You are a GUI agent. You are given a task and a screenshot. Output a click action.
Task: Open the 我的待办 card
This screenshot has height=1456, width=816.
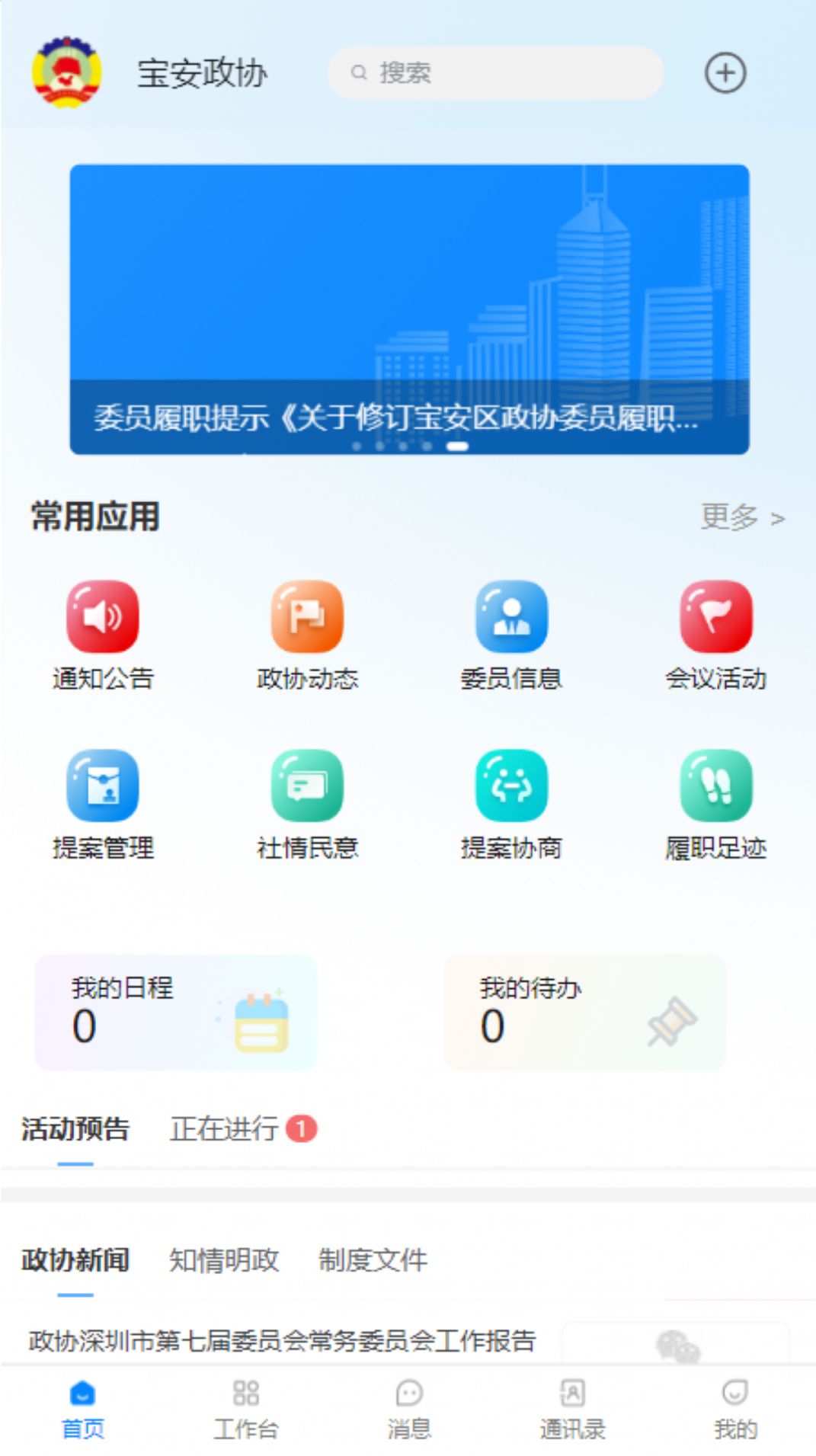(584, 1013)
